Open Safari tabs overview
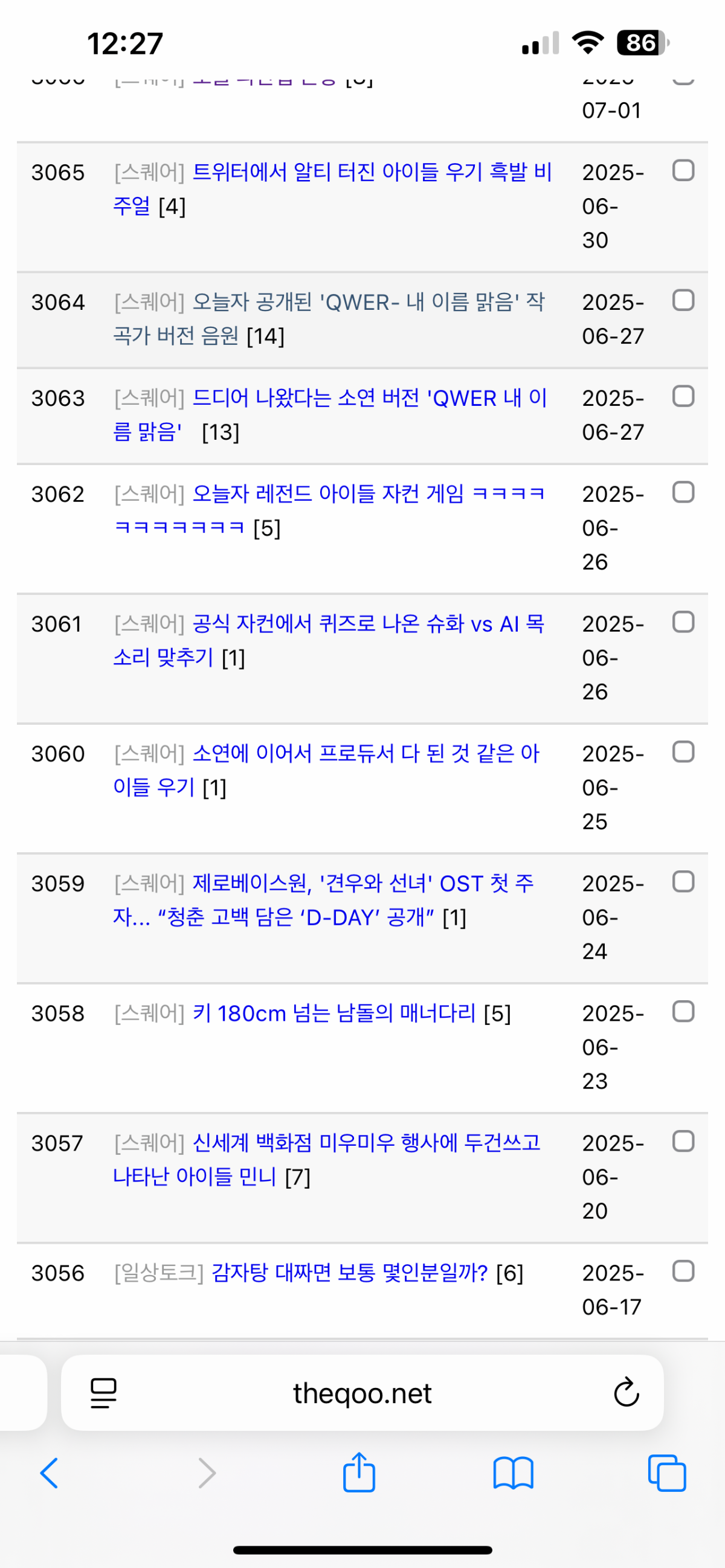This screenshot has height=1568, width=725. tap(667, 1473)
